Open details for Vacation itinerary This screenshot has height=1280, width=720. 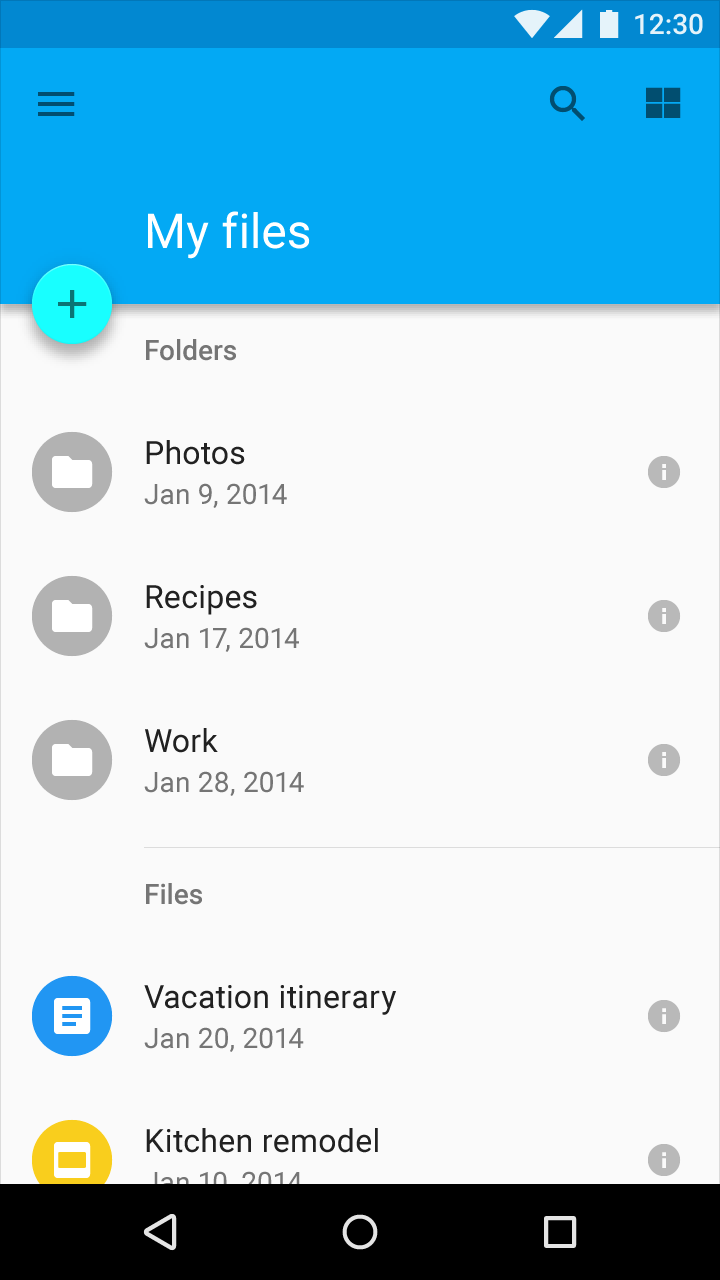pos(664,1016)
